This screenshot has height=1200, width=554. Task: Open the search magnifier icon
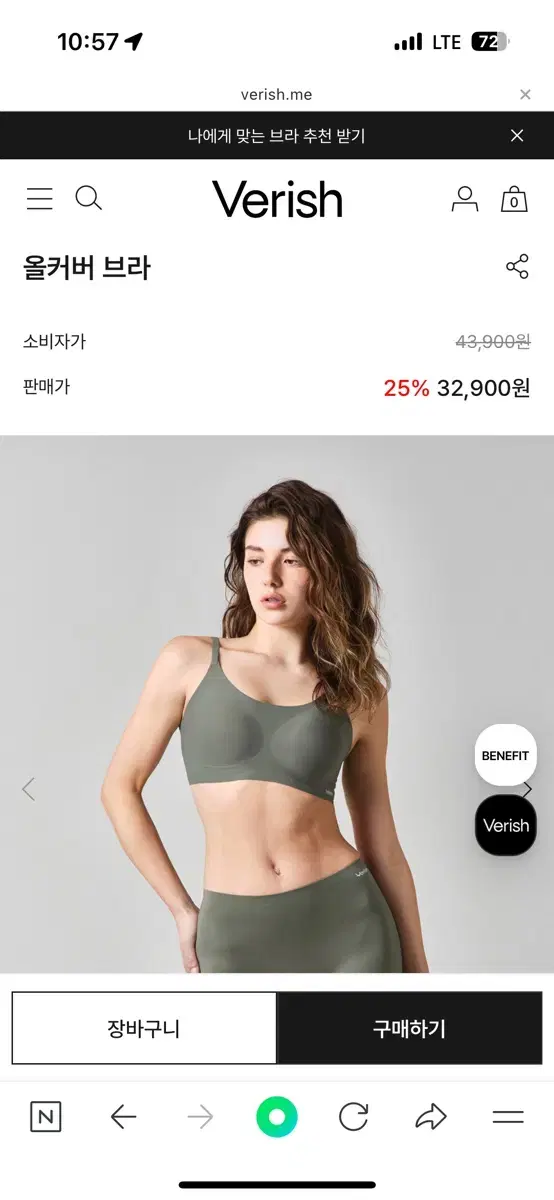(89, 198)
